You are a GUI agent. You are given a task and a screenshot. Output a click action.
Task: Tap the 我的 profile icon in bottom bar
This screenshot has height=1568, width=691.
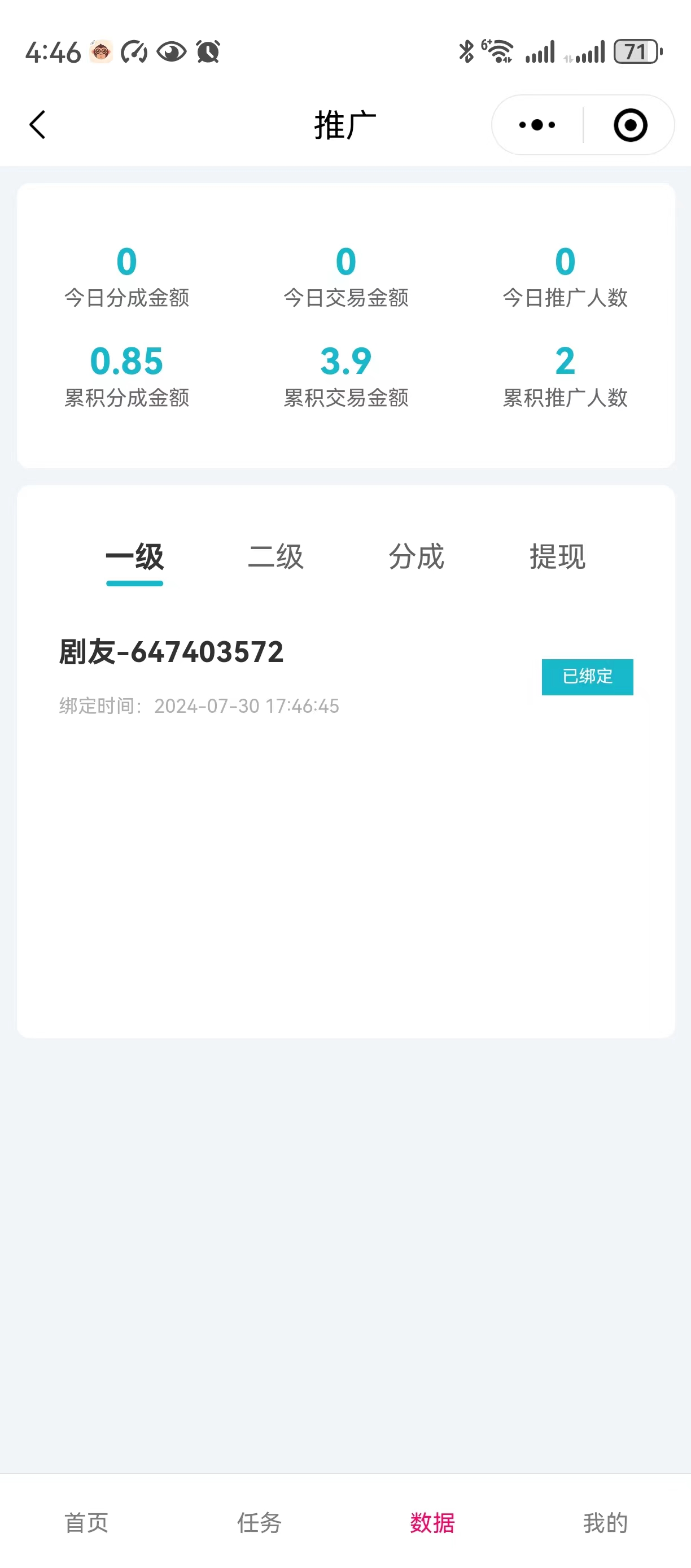605,1523
